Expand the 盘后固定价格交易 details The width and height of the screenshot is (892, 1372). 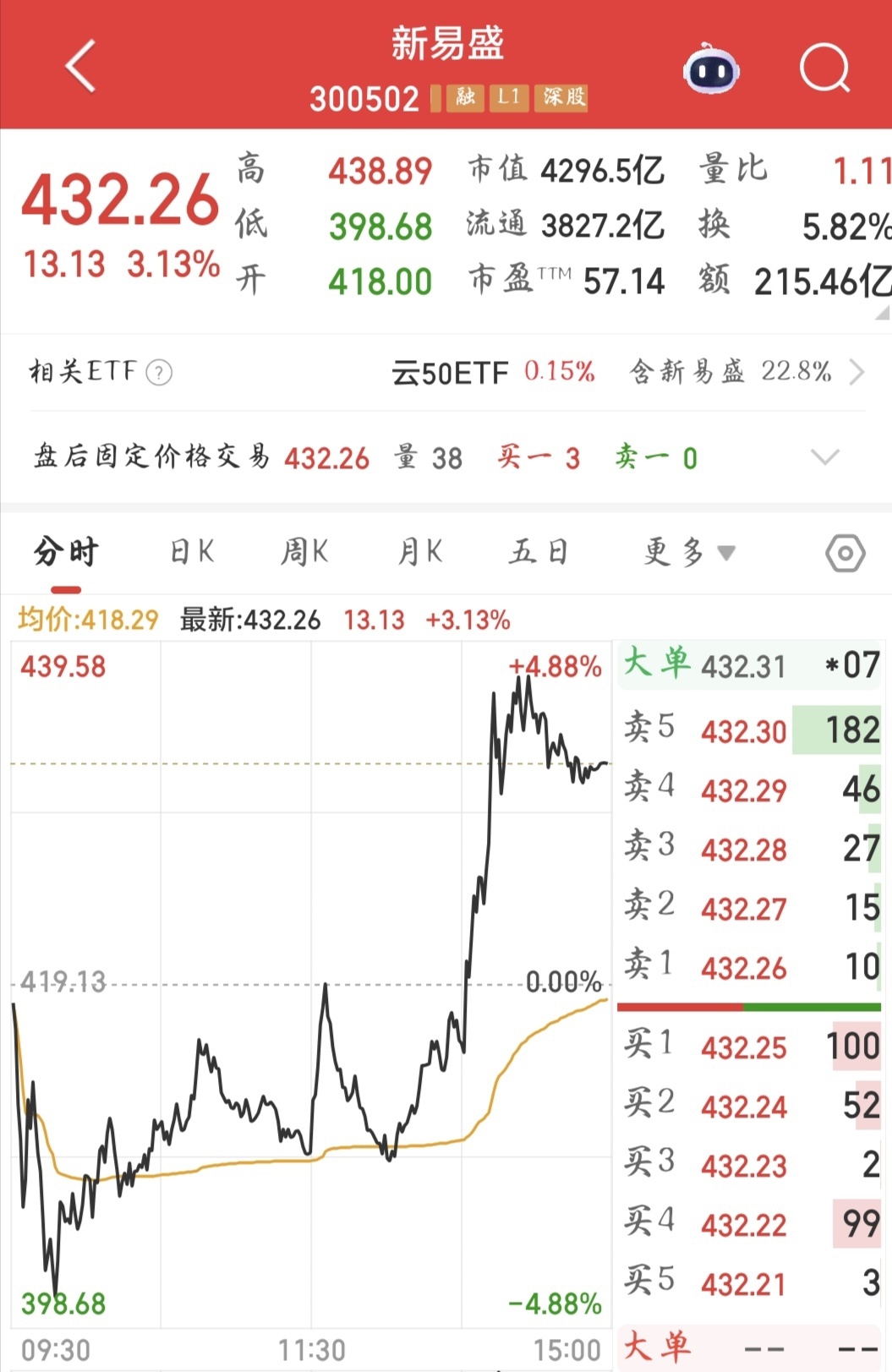pos(824,457)
